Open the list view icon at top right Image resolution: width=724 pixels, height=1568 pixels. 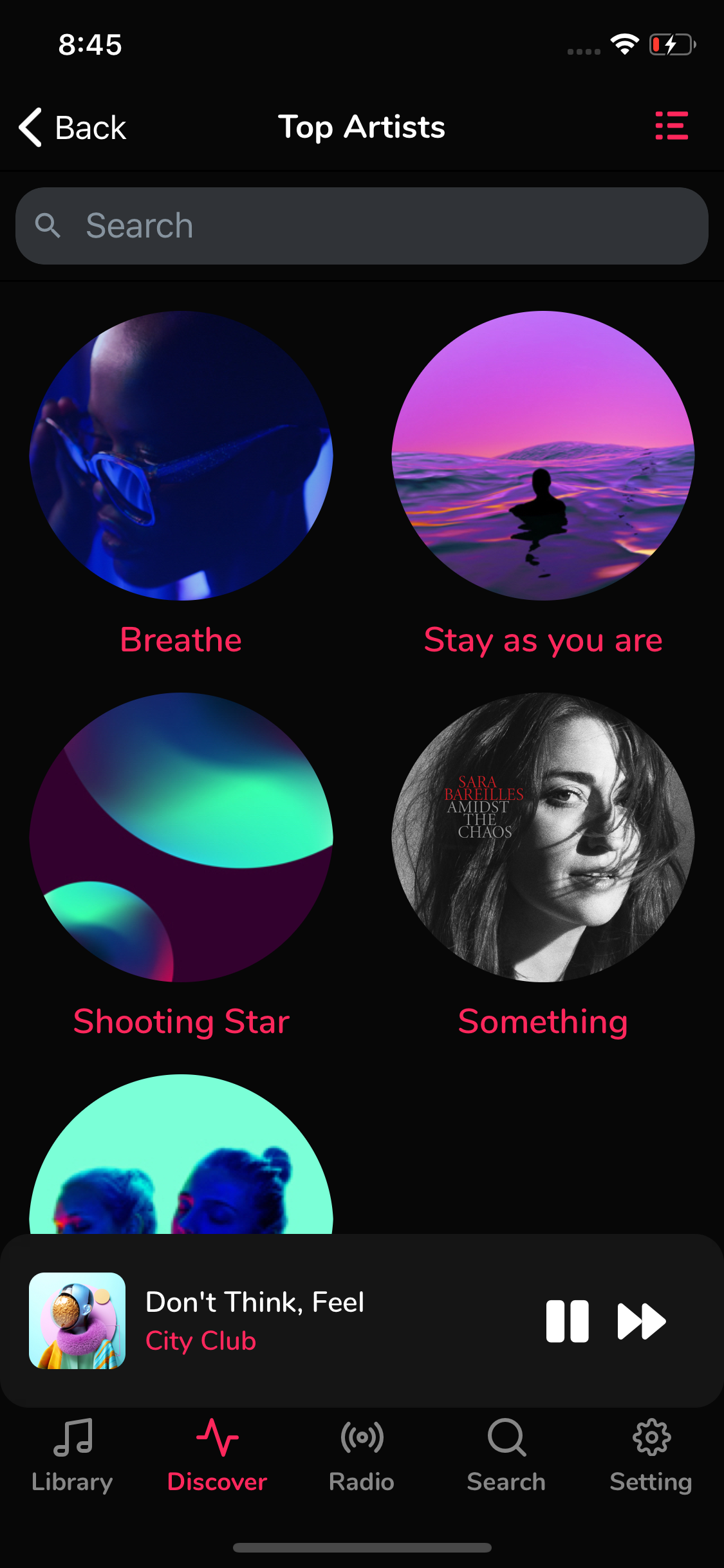[672, 126]
